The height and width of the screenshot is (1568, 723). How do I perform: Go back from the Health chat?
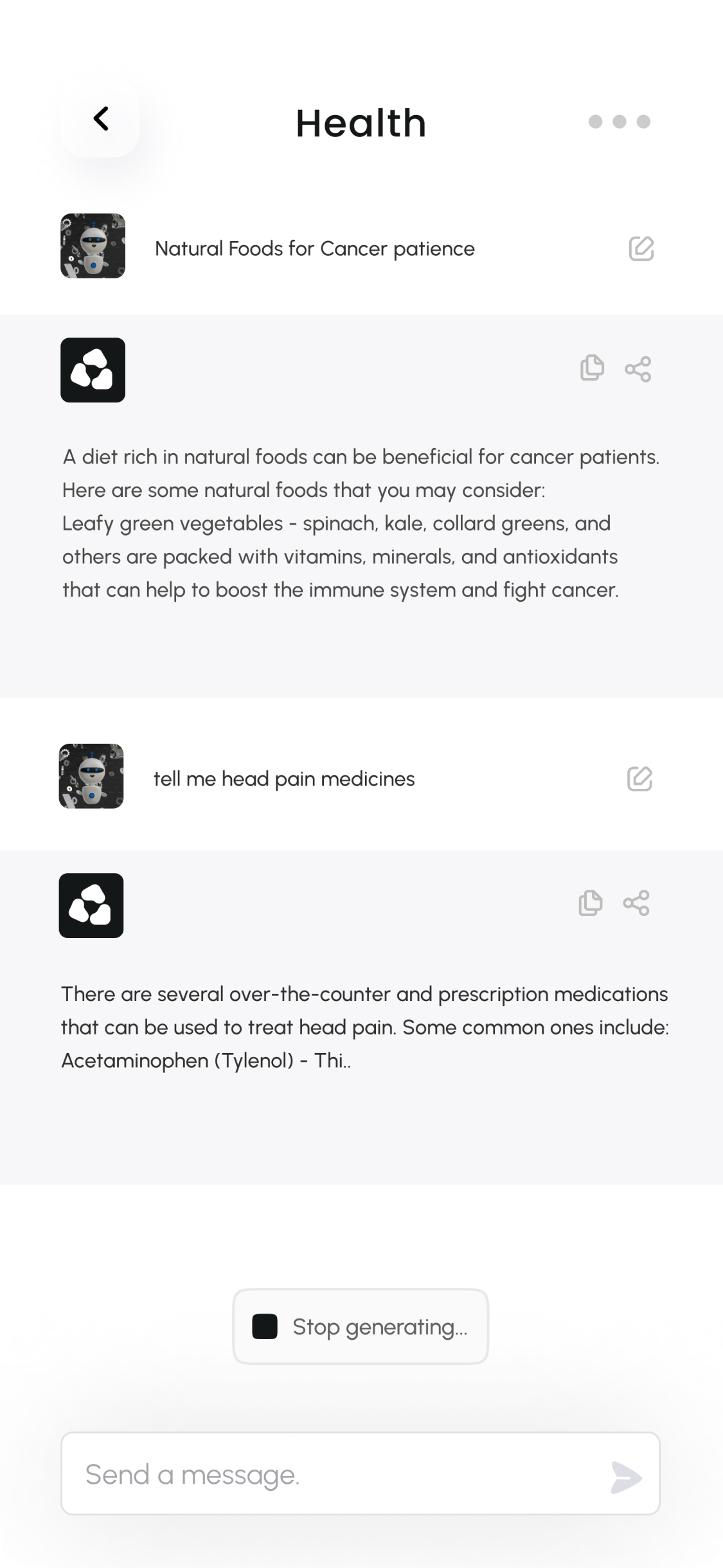[100, 120]
